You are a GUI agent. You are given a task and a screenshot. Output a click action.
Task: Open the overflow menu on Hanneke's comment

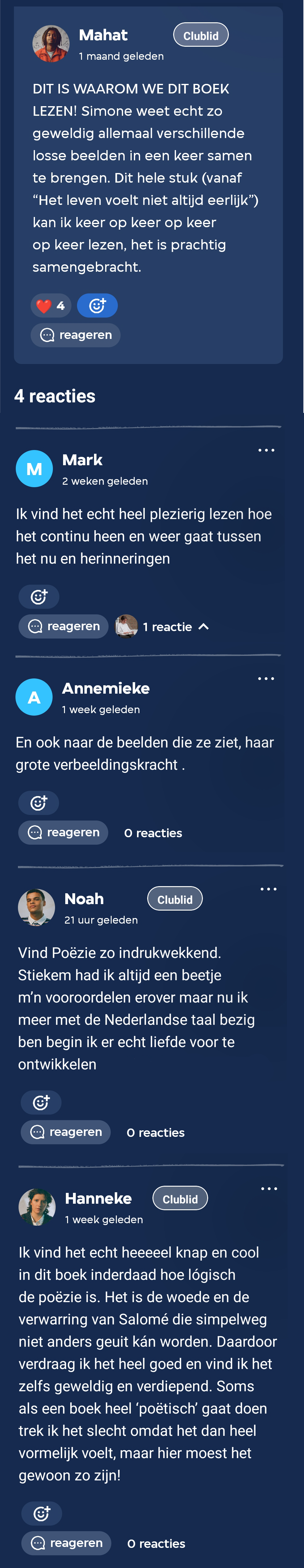[x=269, y=1189]
